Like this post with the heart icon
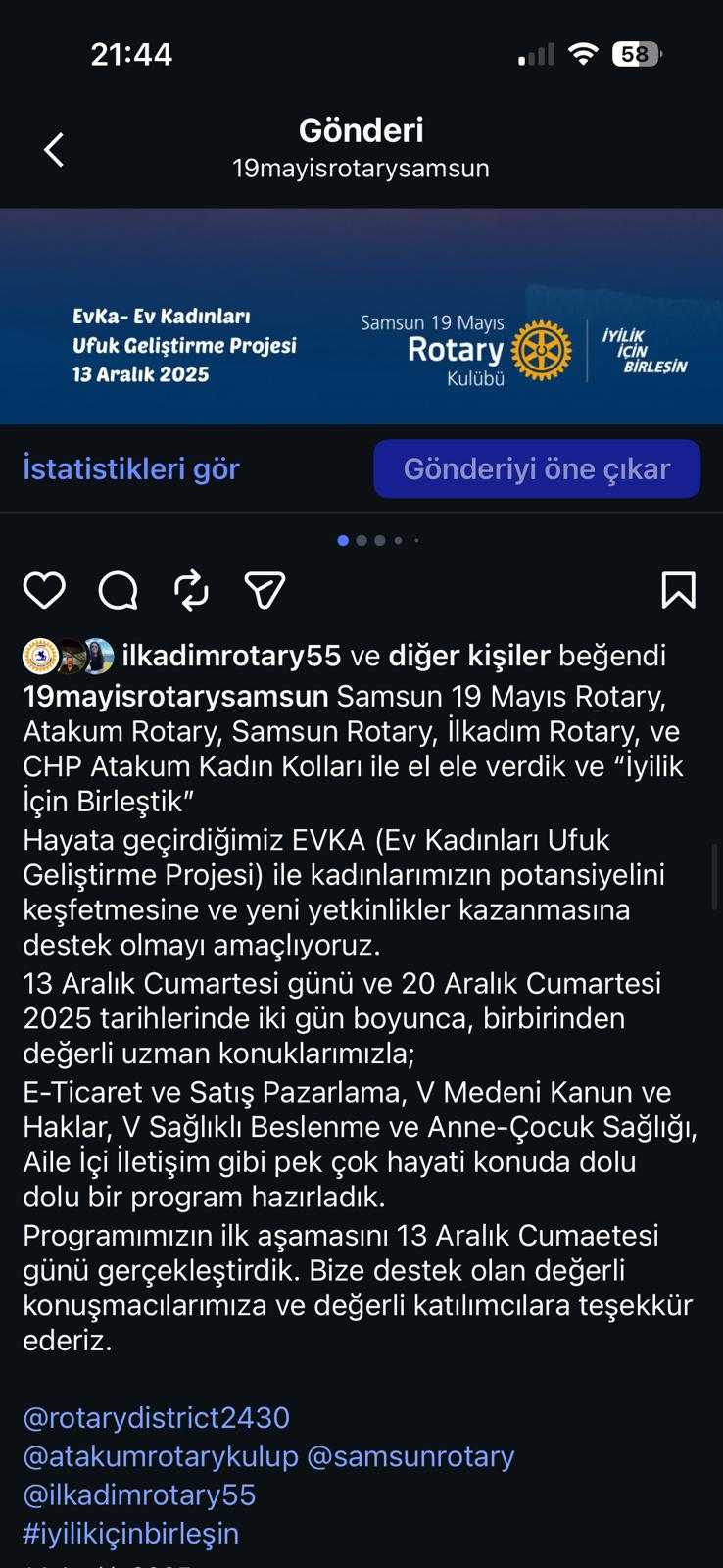Viewport: 723px width, 1568px height. 44,590
